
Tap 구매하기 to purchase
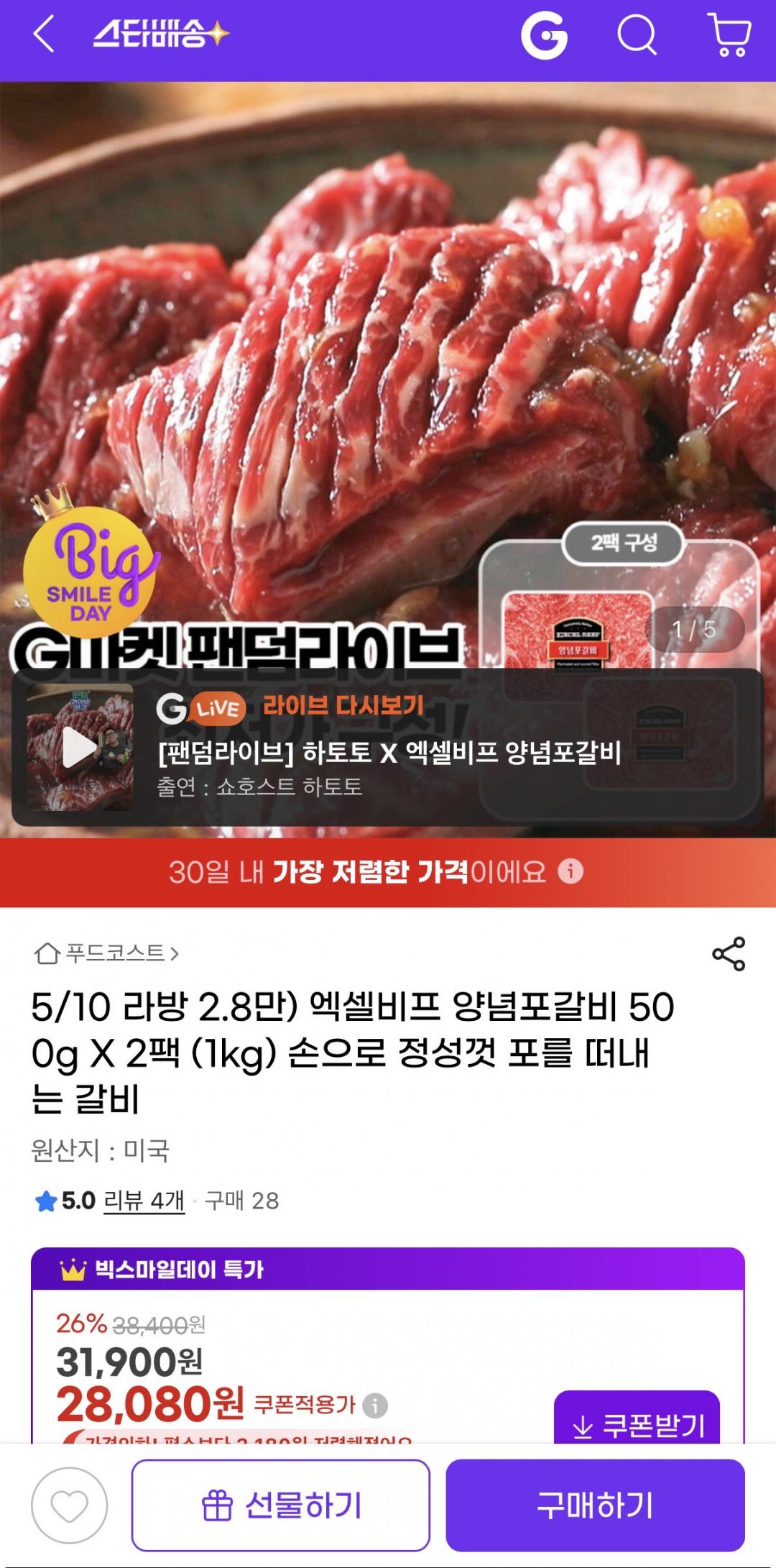[x=595, y=1505]
